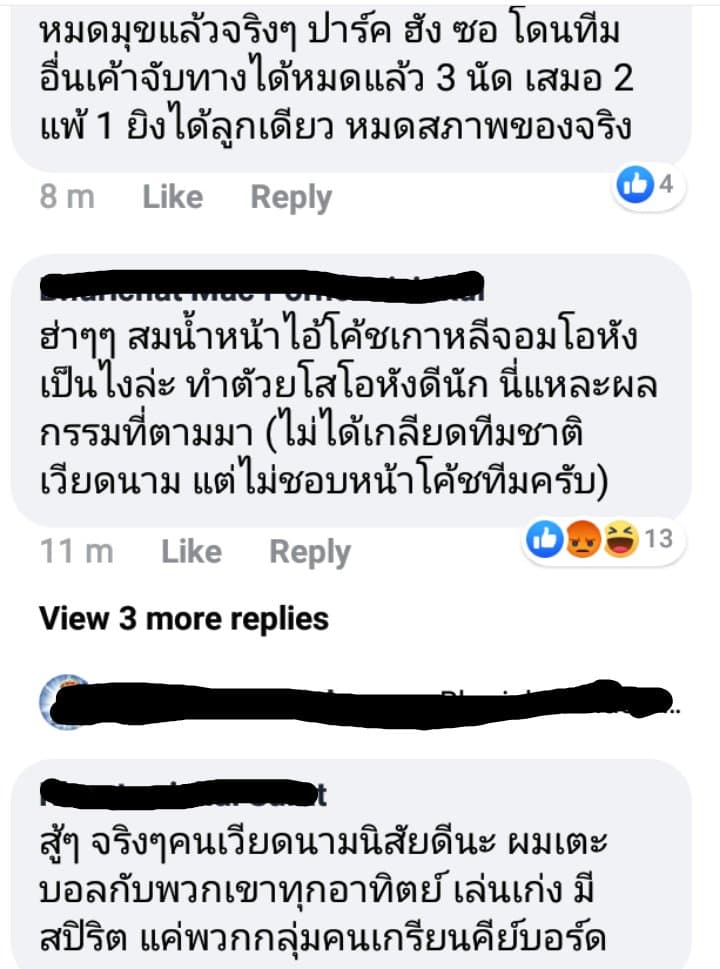Viewport: 720px width, 969px height.
Task: Like the comment posted 11 m ago
Action: (x=191, y=551)
